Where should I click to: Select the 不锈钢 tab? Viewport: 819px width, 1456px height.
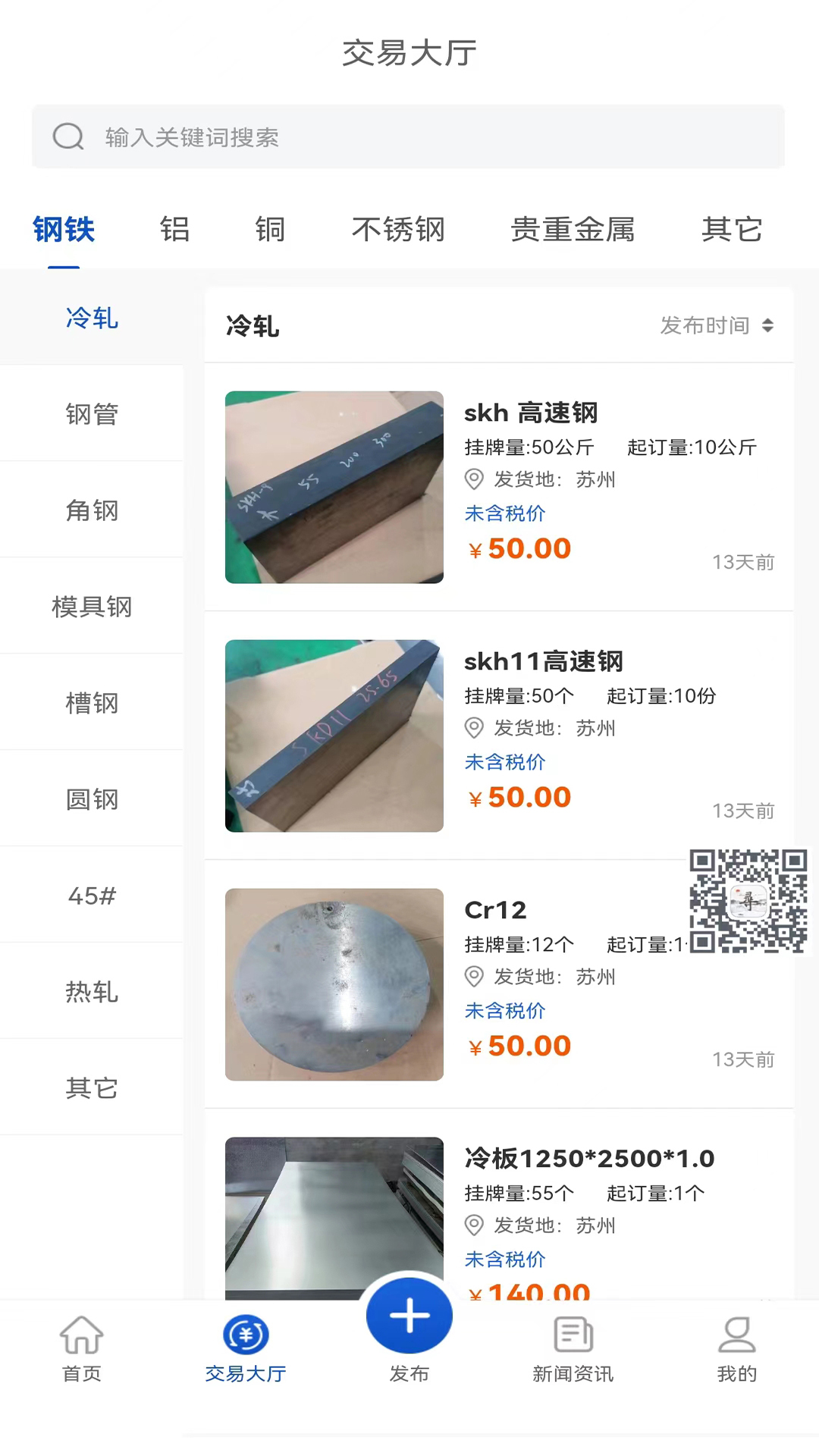point(398,229)
